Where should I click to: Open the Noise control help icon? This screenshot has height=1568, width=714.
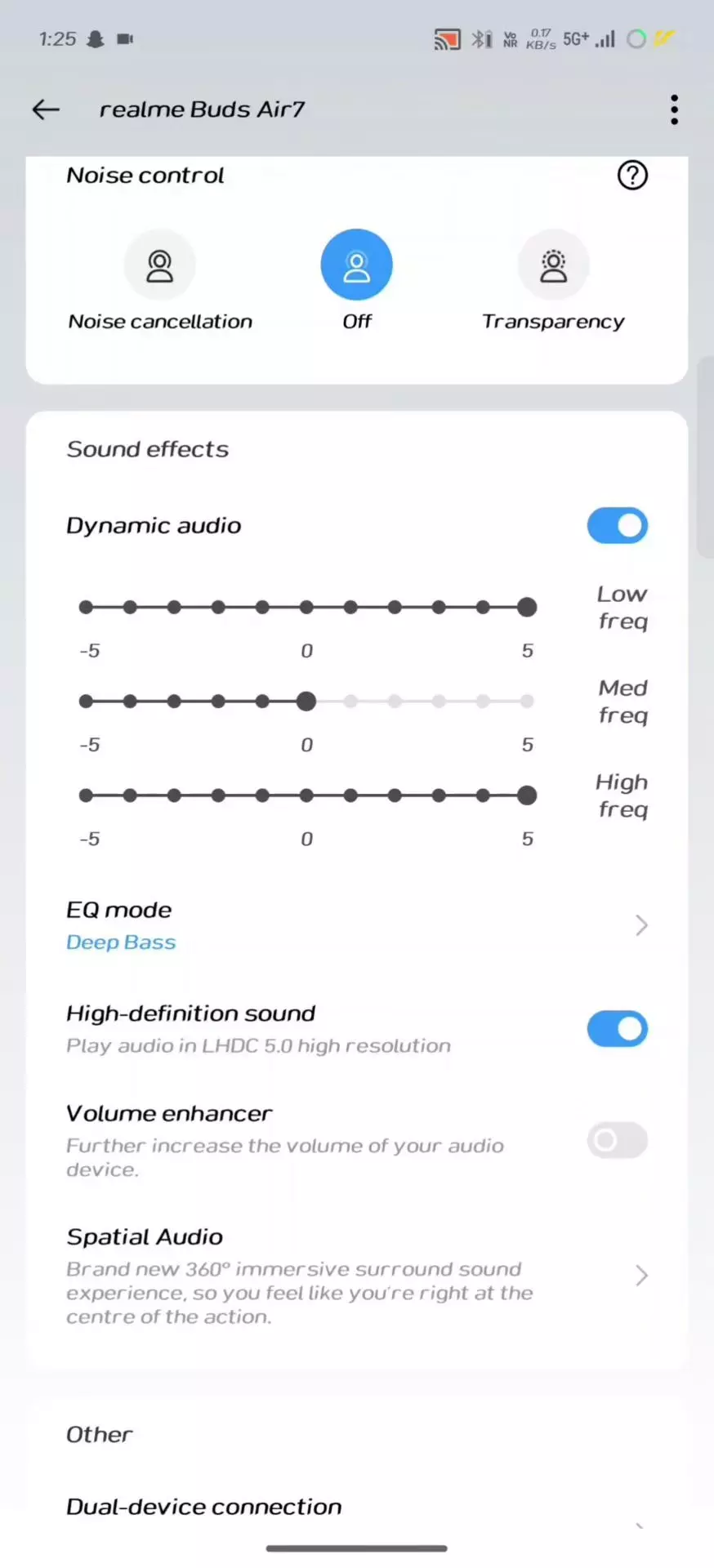point(632,175)
